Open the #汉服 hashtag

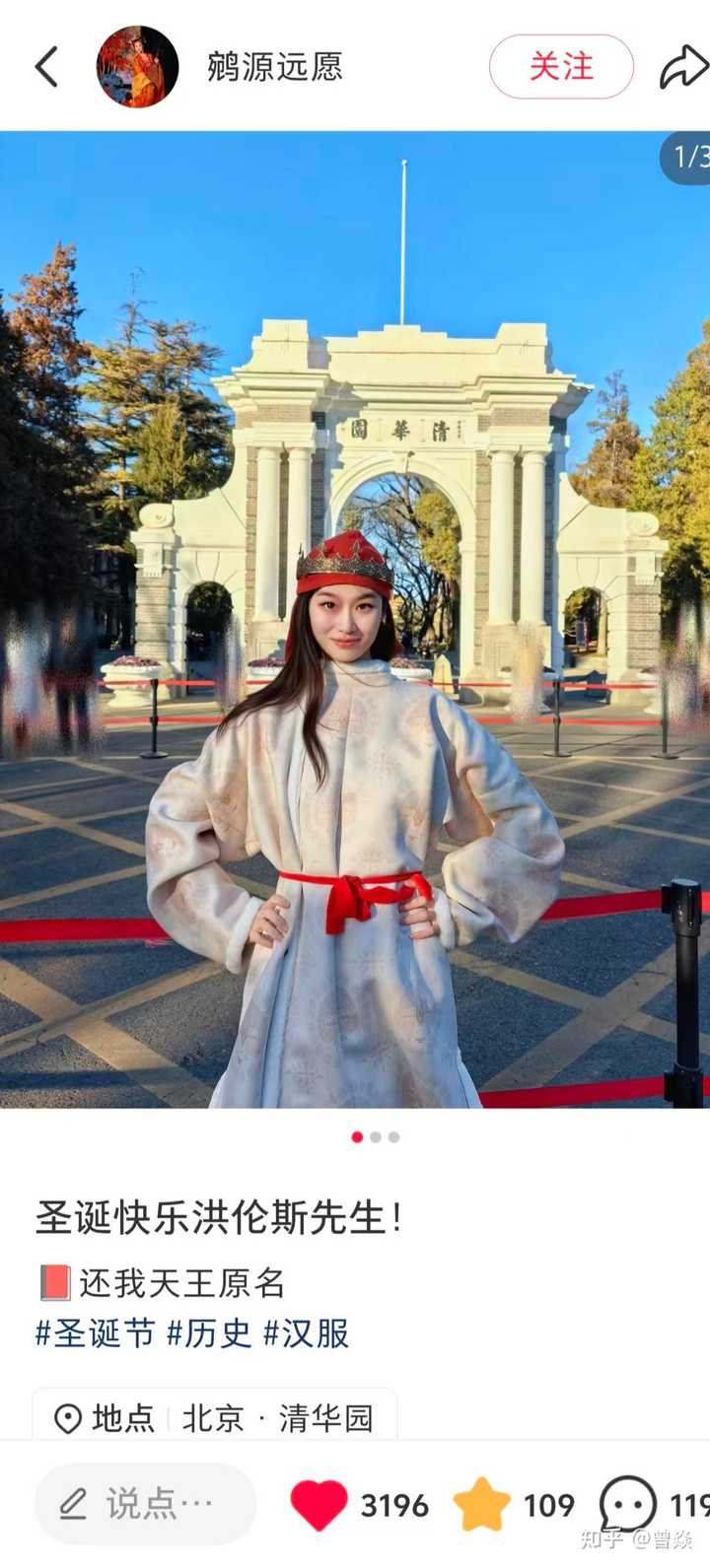[x=306, y=1333]
